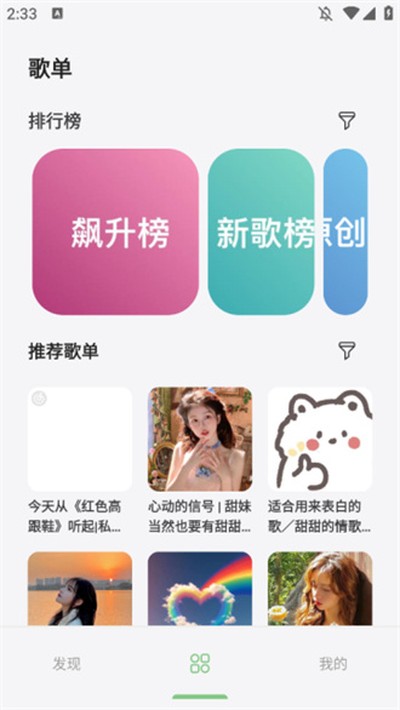The height and width of the screenshot is (710, 400).
Task: Open the sunset girl playlist cover
Action: tap(80, 589)
